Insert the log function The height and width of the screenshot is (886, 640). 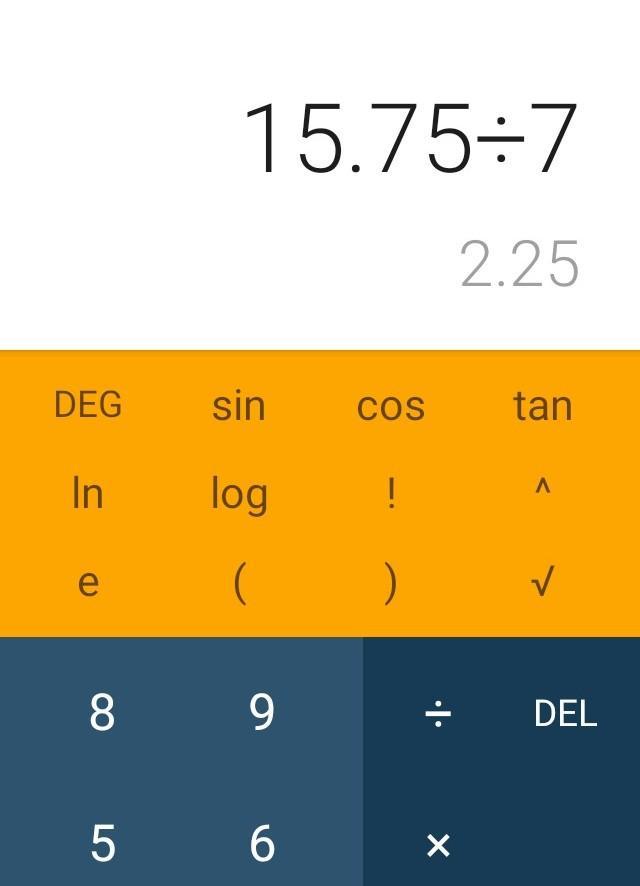point(239,494)
